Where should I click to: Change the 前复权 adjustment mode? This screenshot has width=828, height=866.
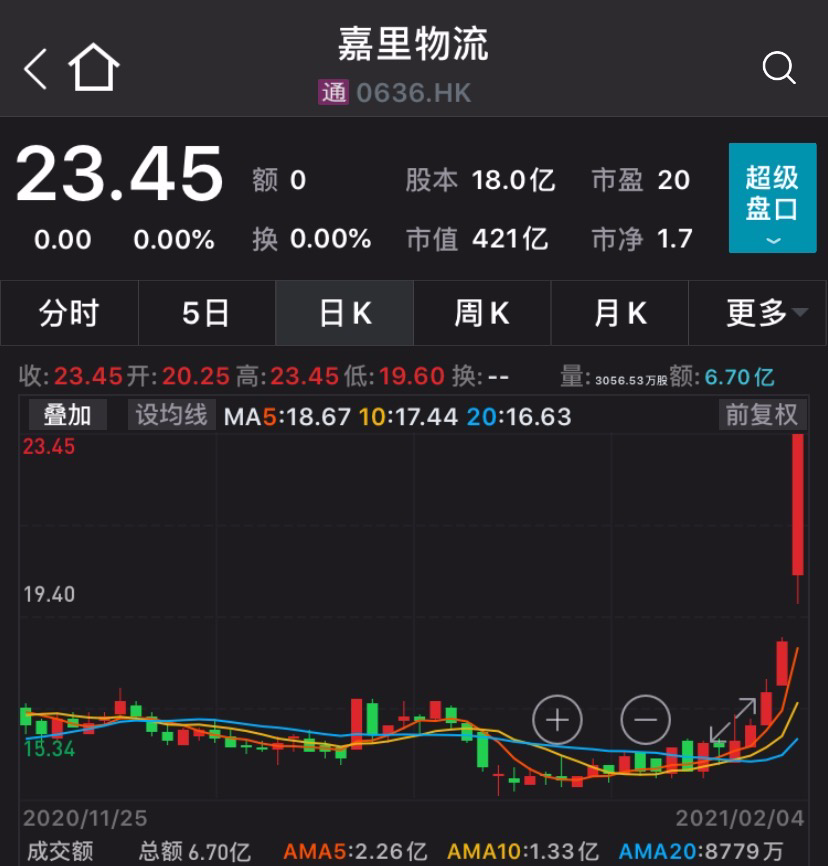(x=762, y=415)
